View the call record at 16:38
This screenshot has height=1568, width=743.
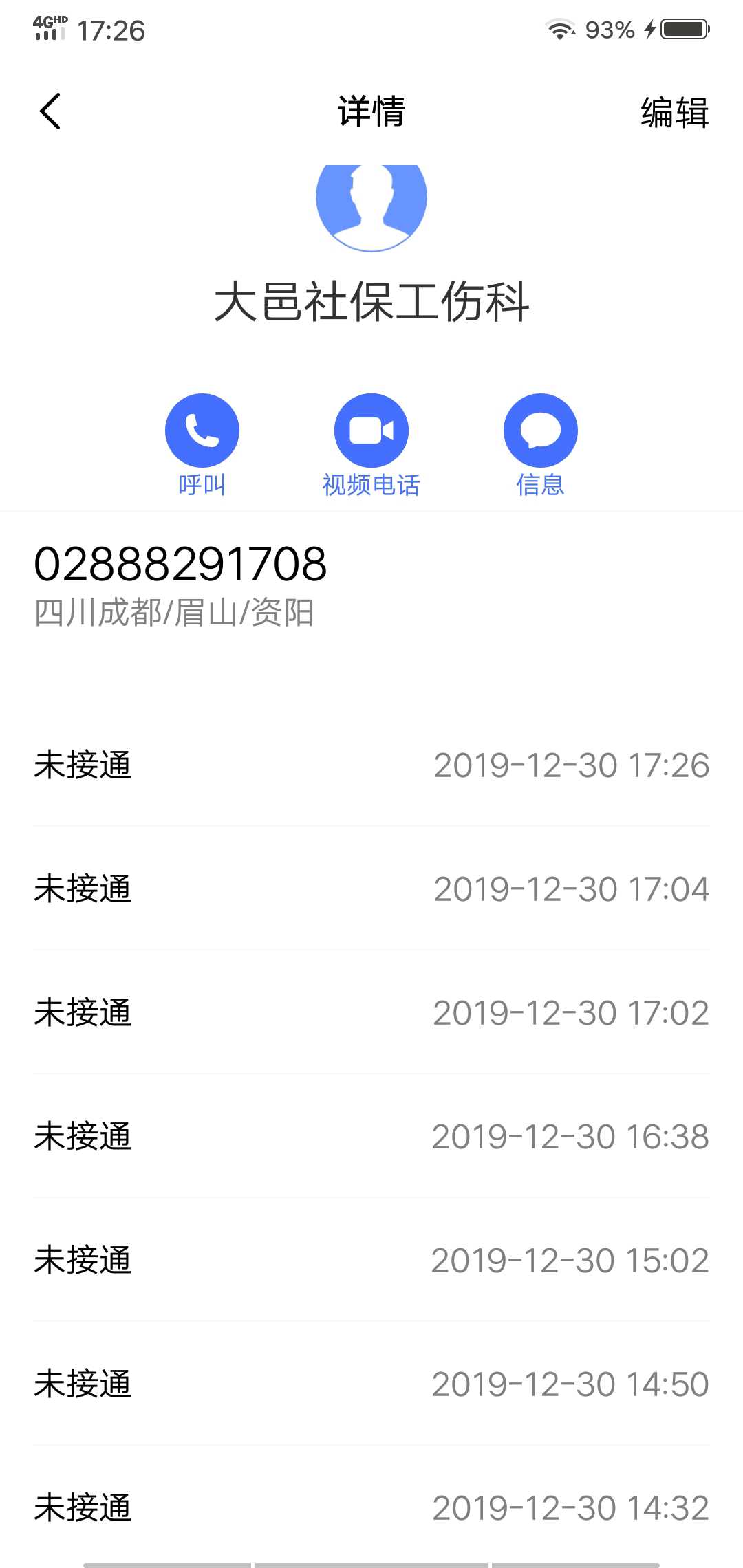tap(371, 1136)
